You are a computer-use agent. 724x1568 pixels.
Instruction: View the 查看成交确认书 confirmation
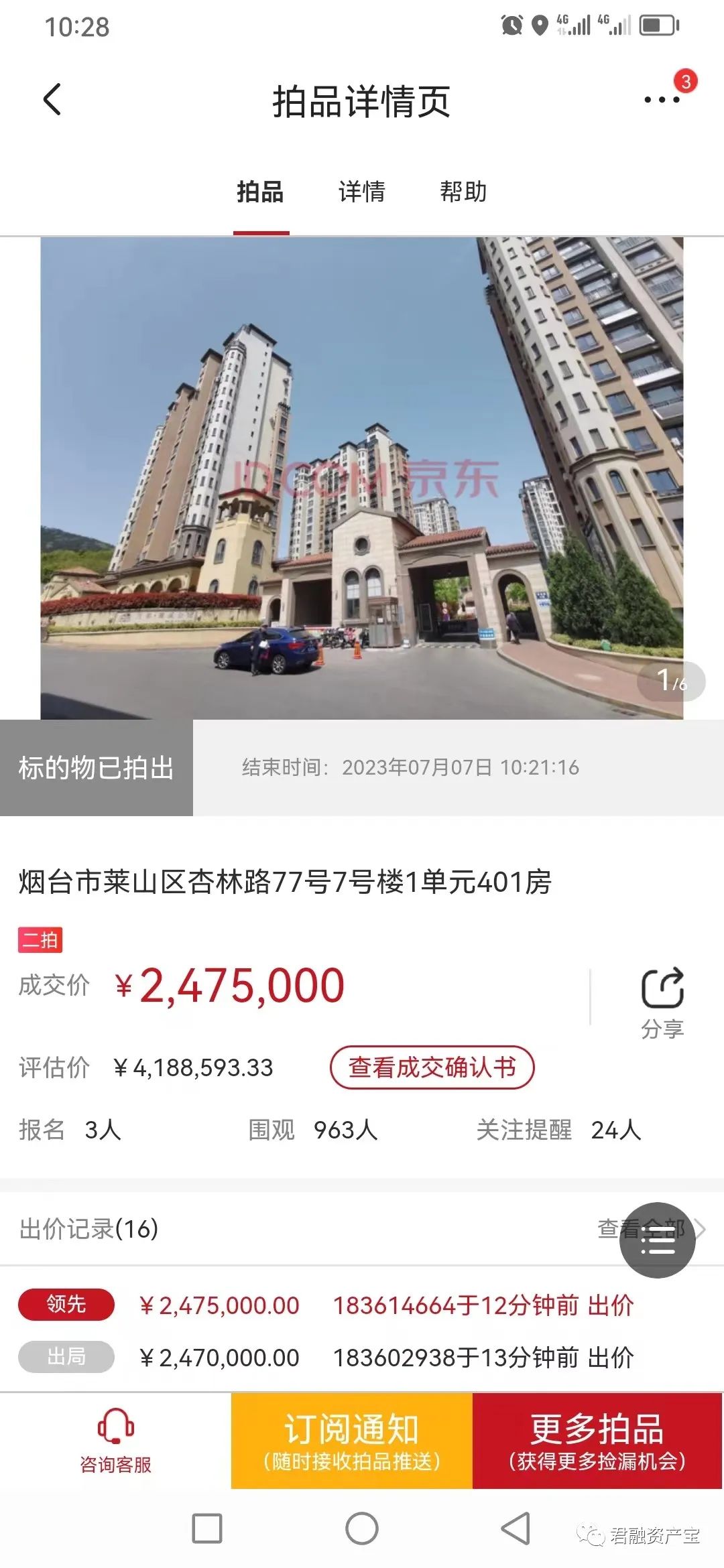[x=432, y=1067]
